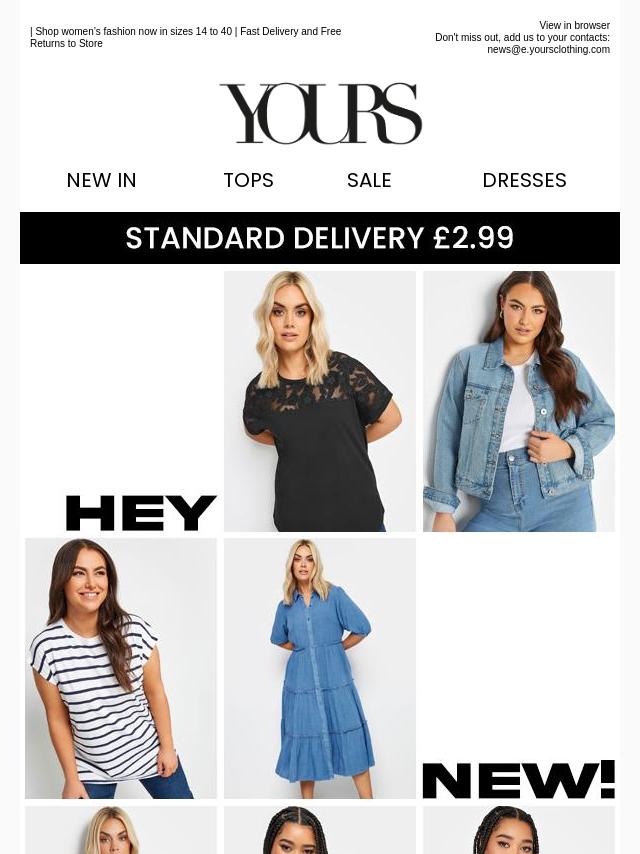Browse the TOPS category

point(248,180)
